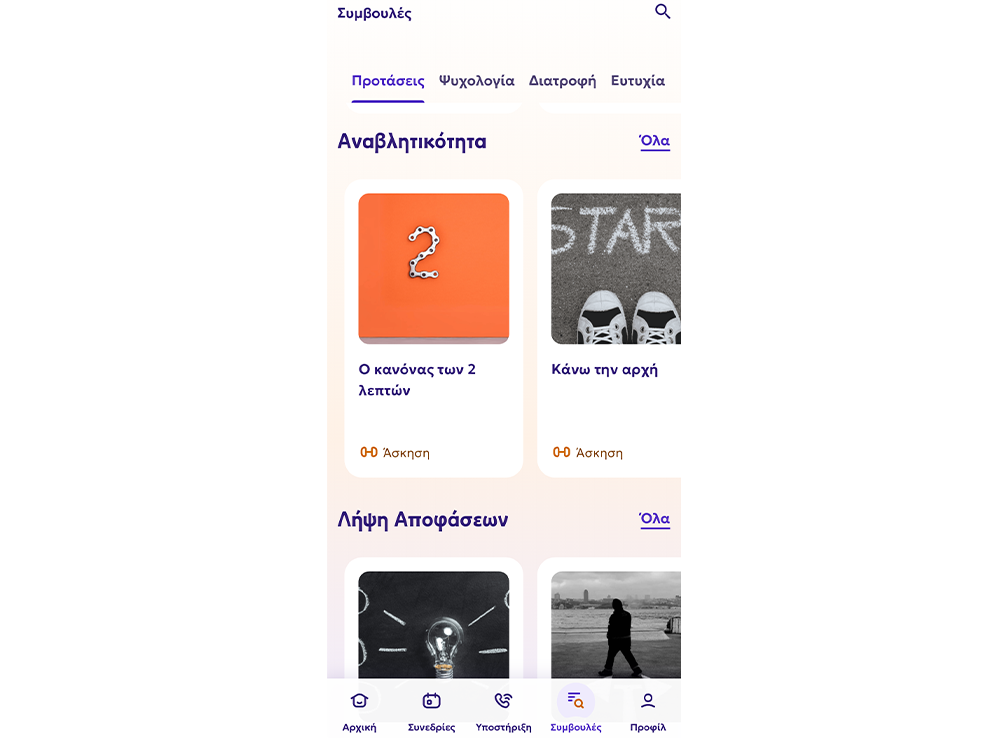
Task: Select the Συμβουλές bottom tab
Action: [x=575, y=710]
